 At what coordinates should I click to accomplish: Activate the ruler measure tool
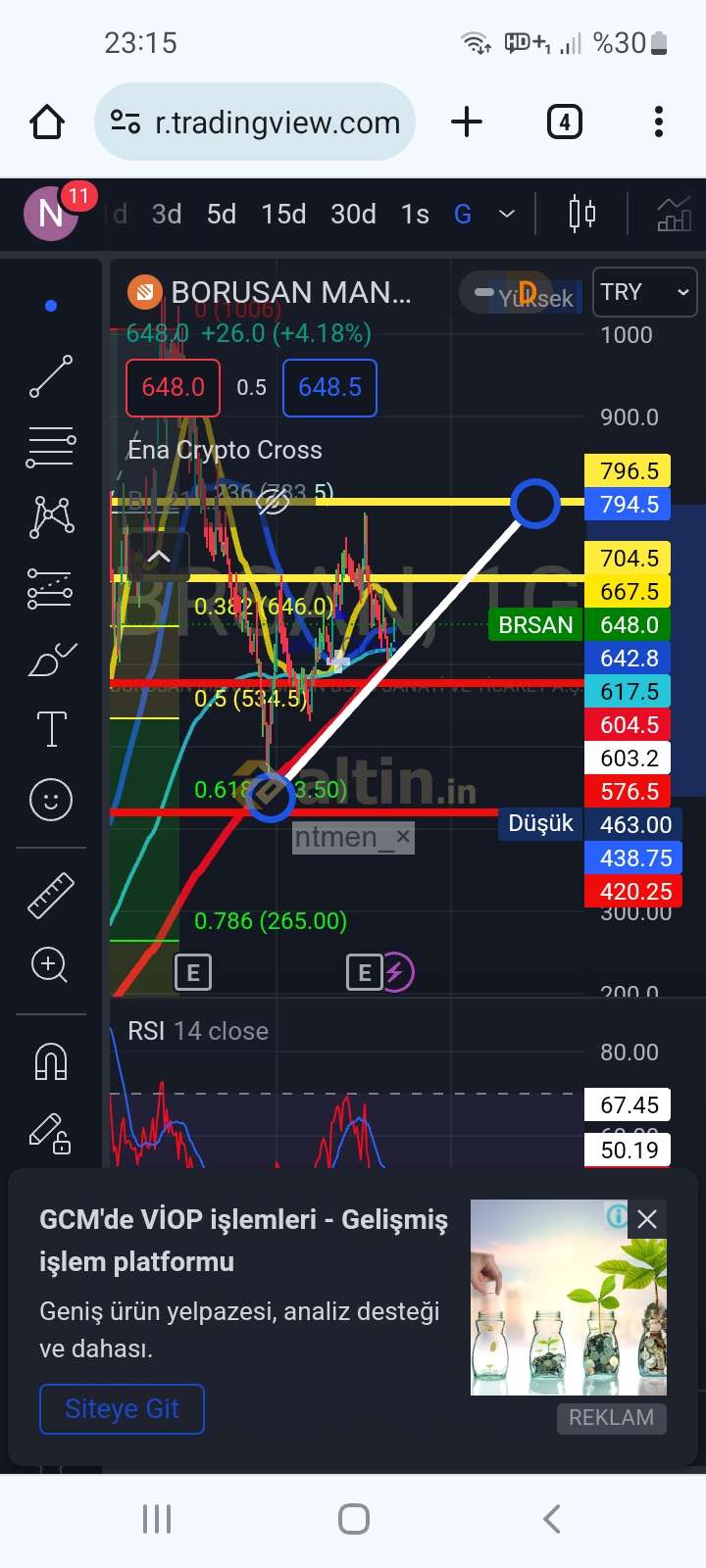(51, 894)
